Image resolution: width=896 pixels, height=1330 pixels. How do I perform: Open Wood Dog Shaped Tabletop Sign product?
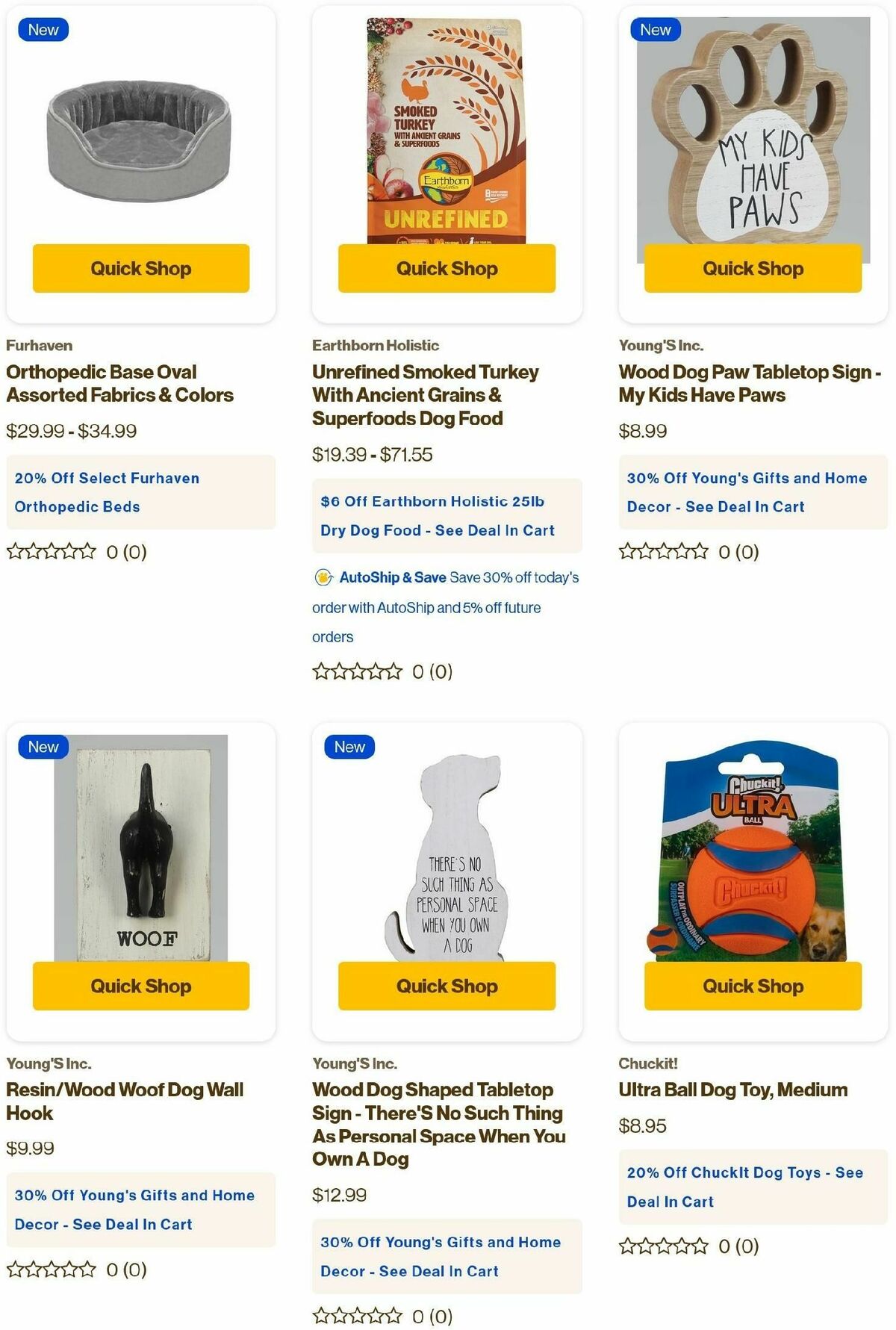coord(438,1124)
